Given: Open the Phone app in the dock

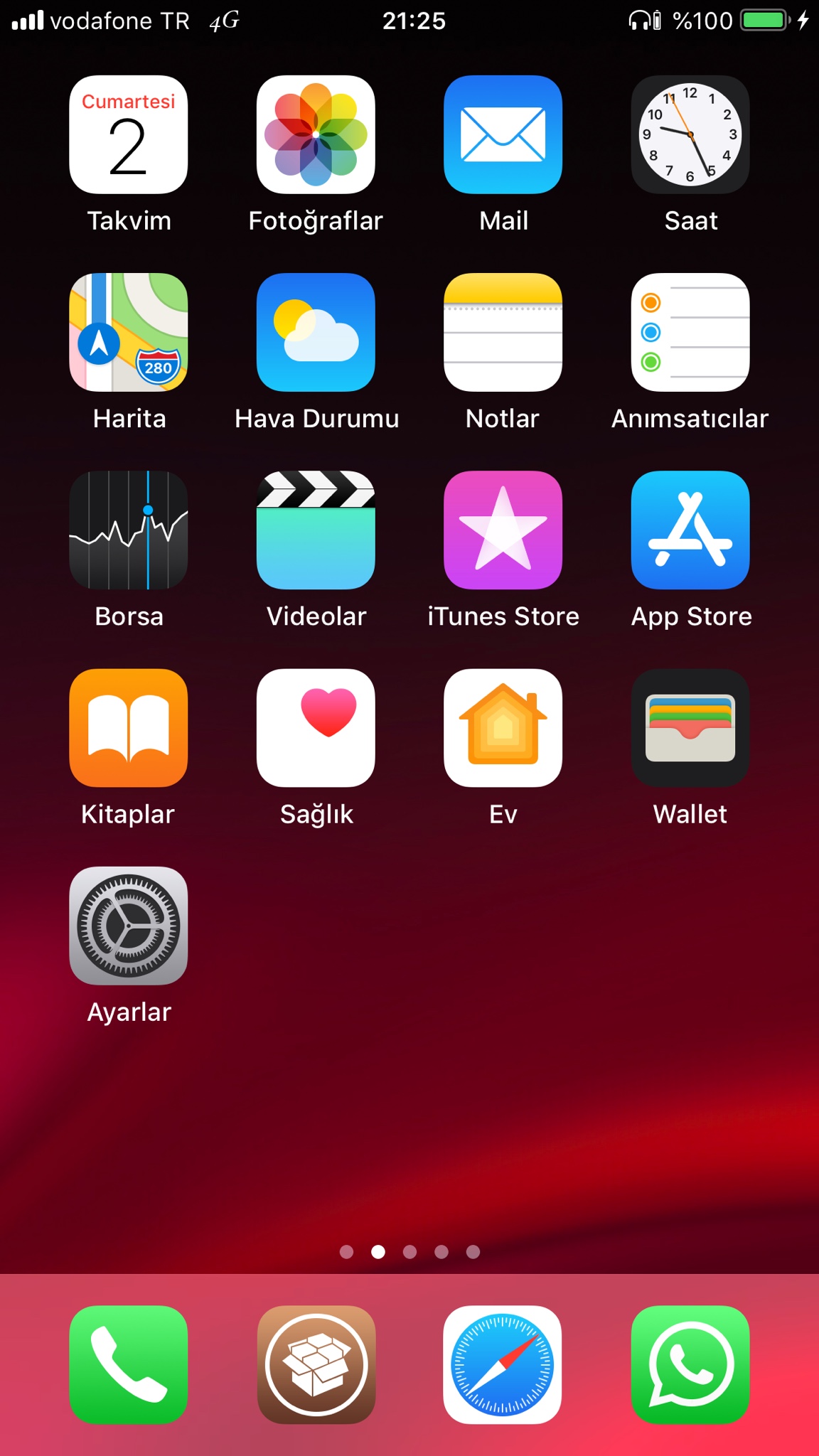Looking at the screenshot, I should (129, 1364).
